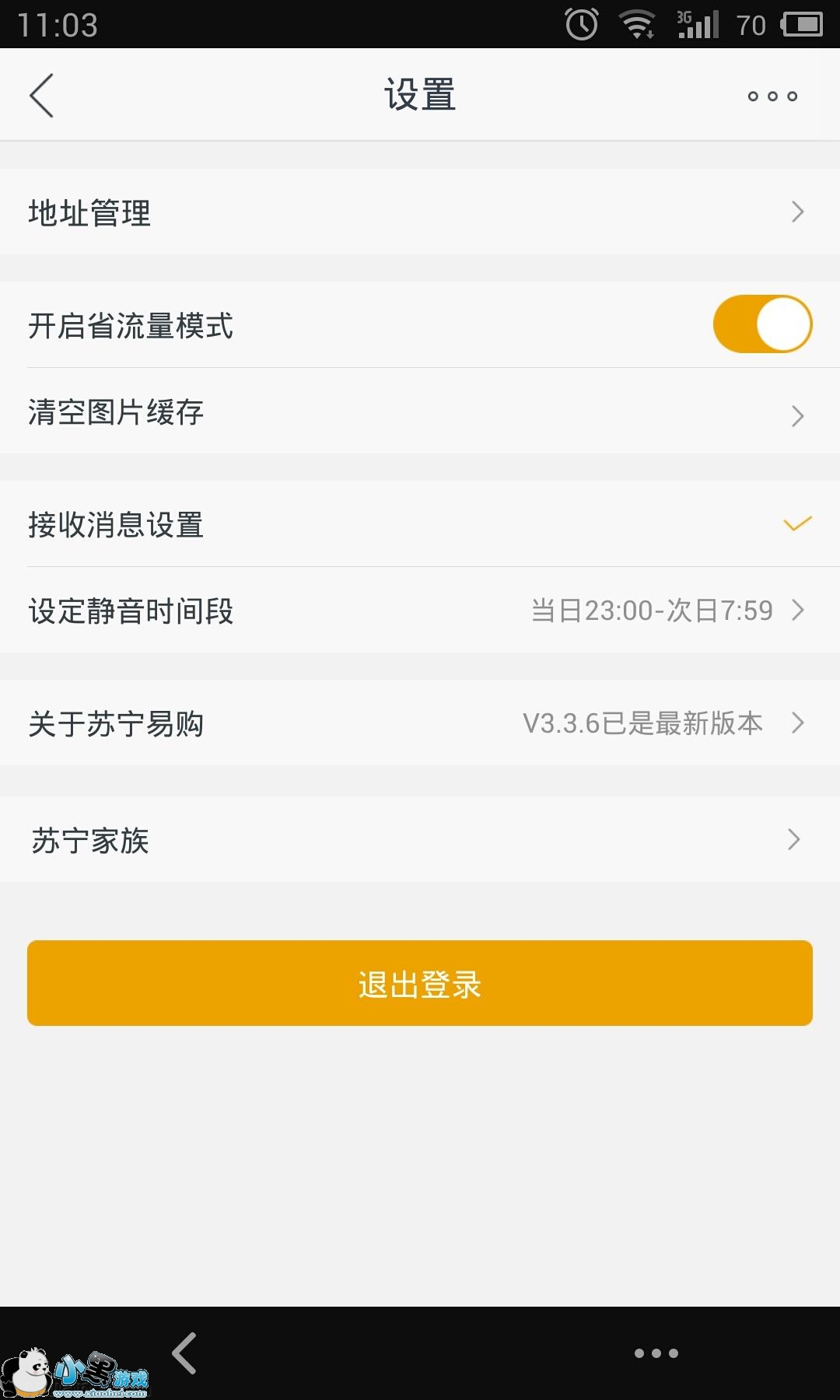This screenshot has width=840, height=1400.
Task: Turn off 开启省流量模式 switch
Action: click(762, 324)
